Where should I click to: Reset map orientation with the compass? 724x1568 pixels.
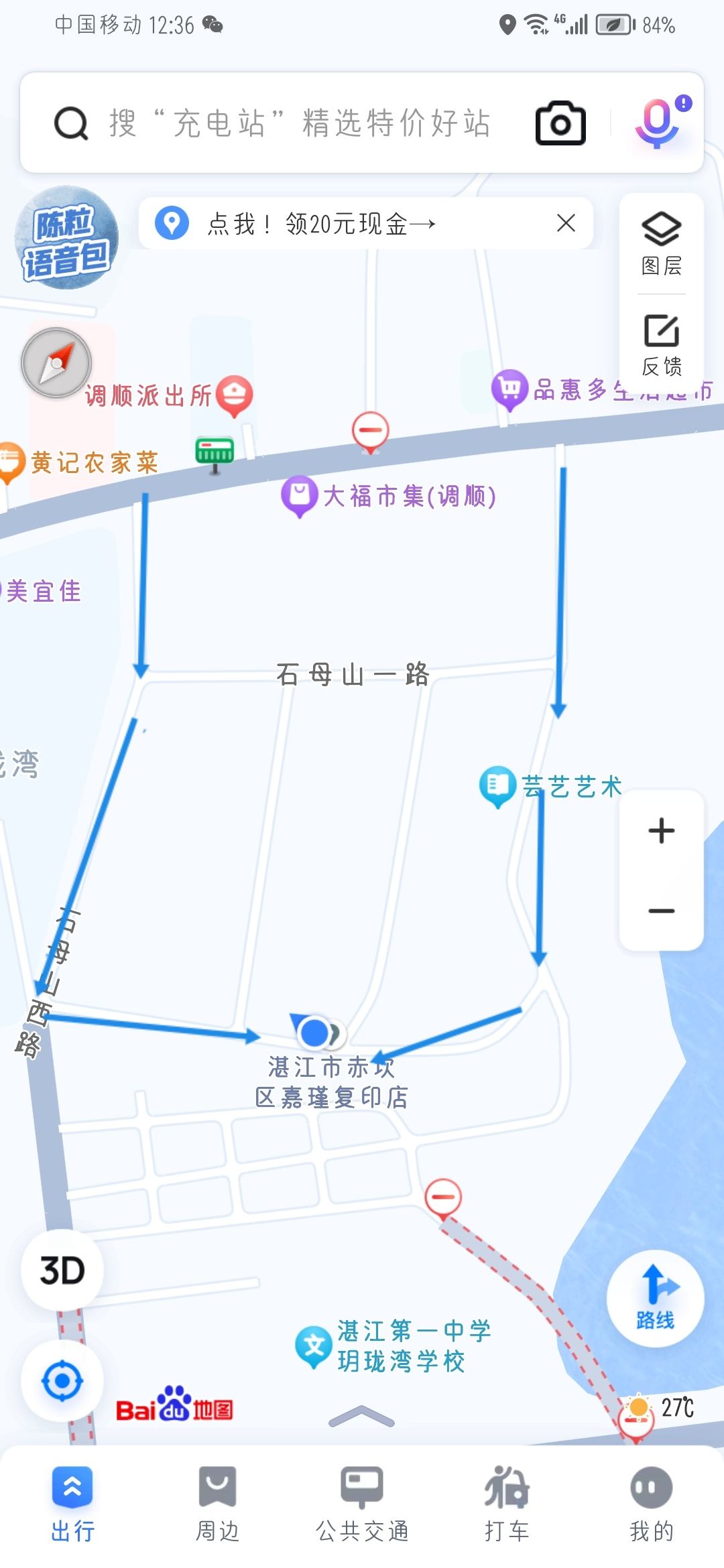56,363
